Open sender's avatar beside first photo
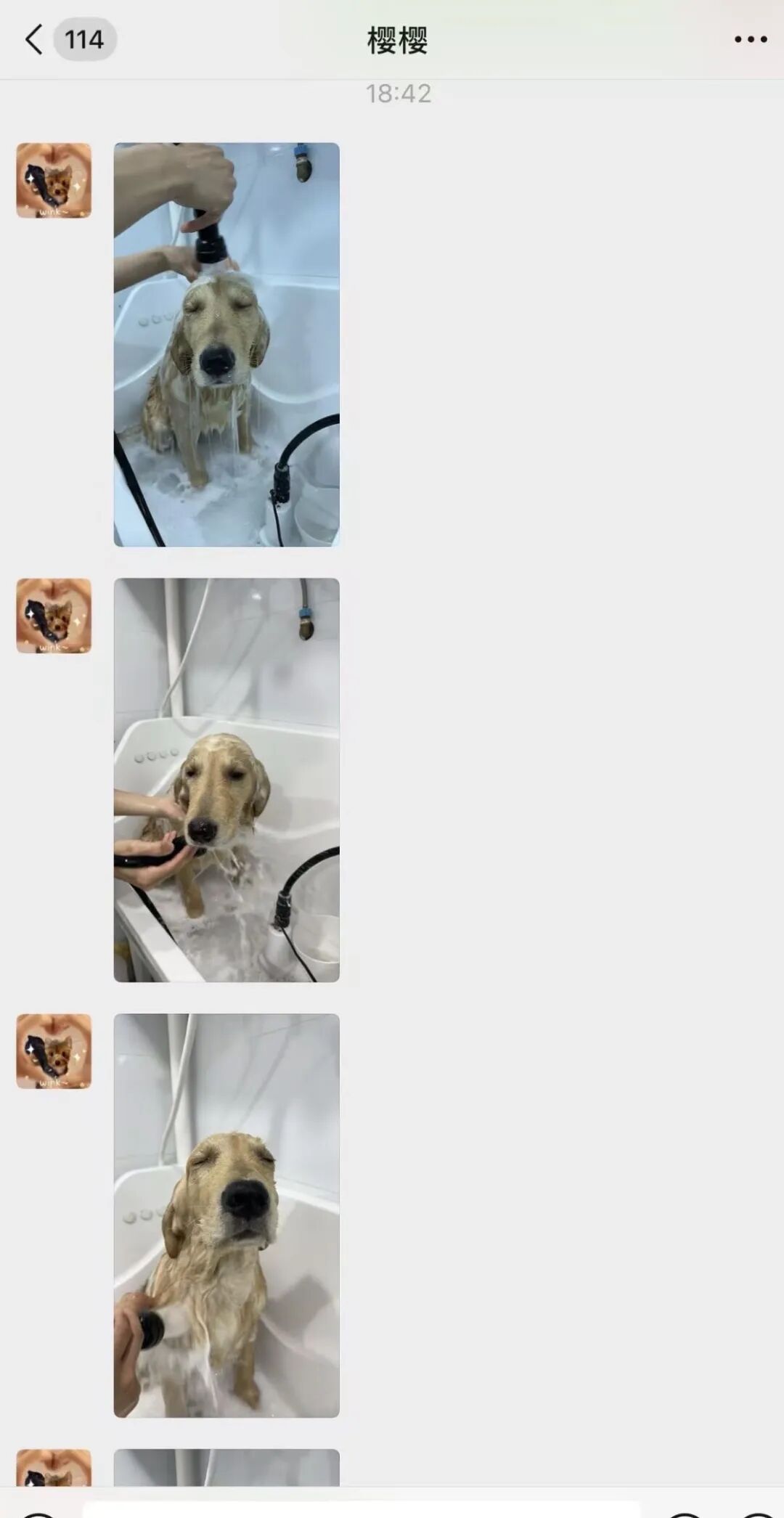Image resolution: width=784 pixels, height=1518 pixels. (x=54, y=180)
